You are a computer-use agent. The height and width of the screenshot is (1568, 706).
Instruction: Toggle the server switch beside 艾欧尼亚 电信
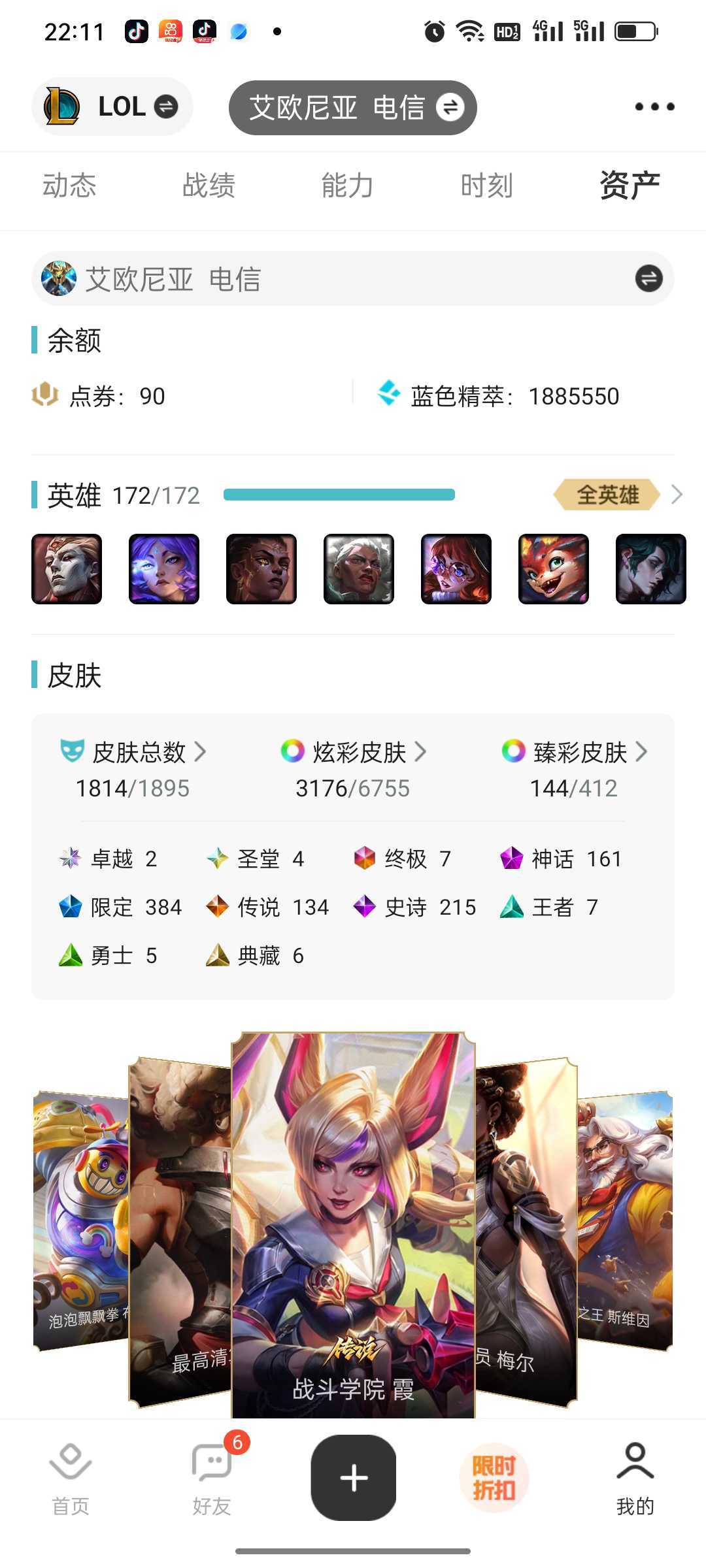click(648, 278)
